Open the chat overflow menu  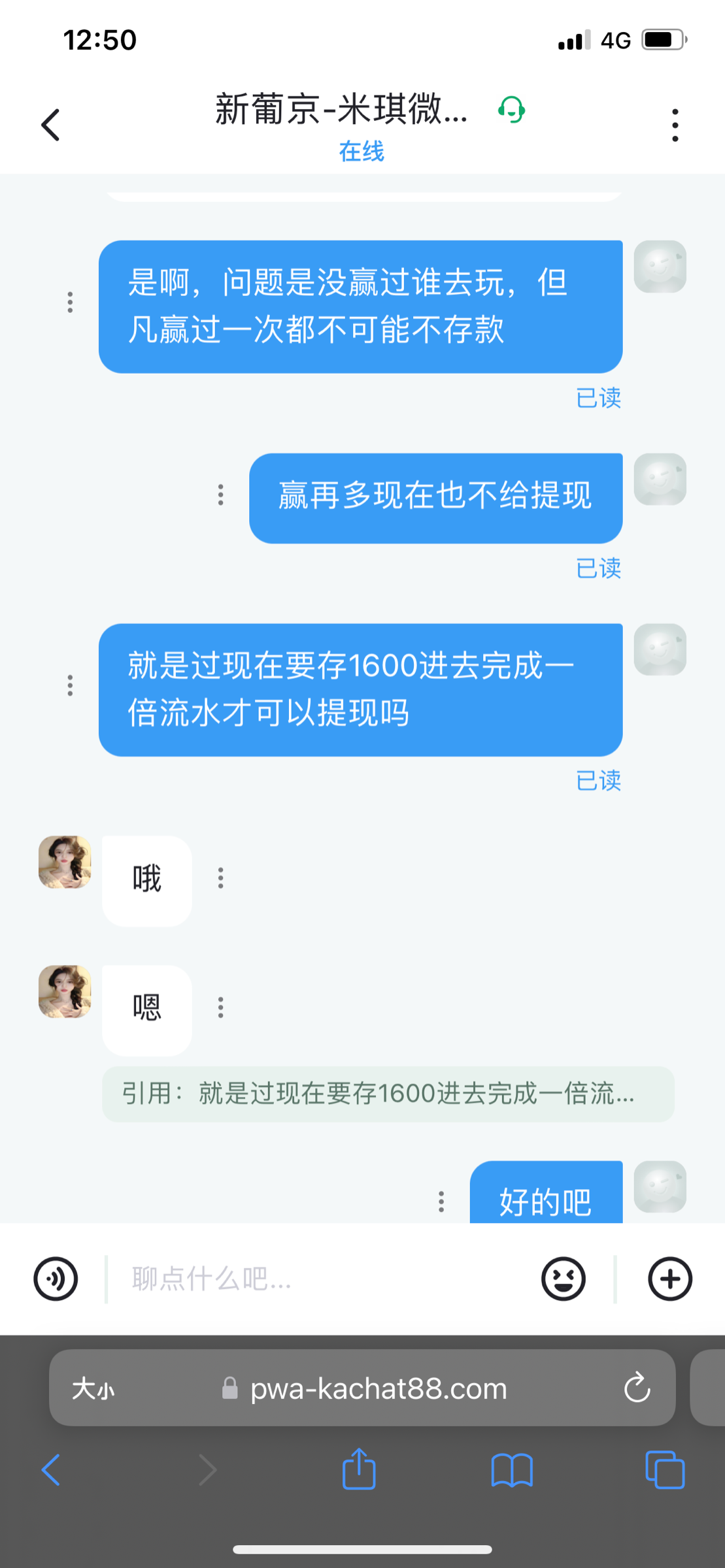pyautogui.click(x=675, y=124)
